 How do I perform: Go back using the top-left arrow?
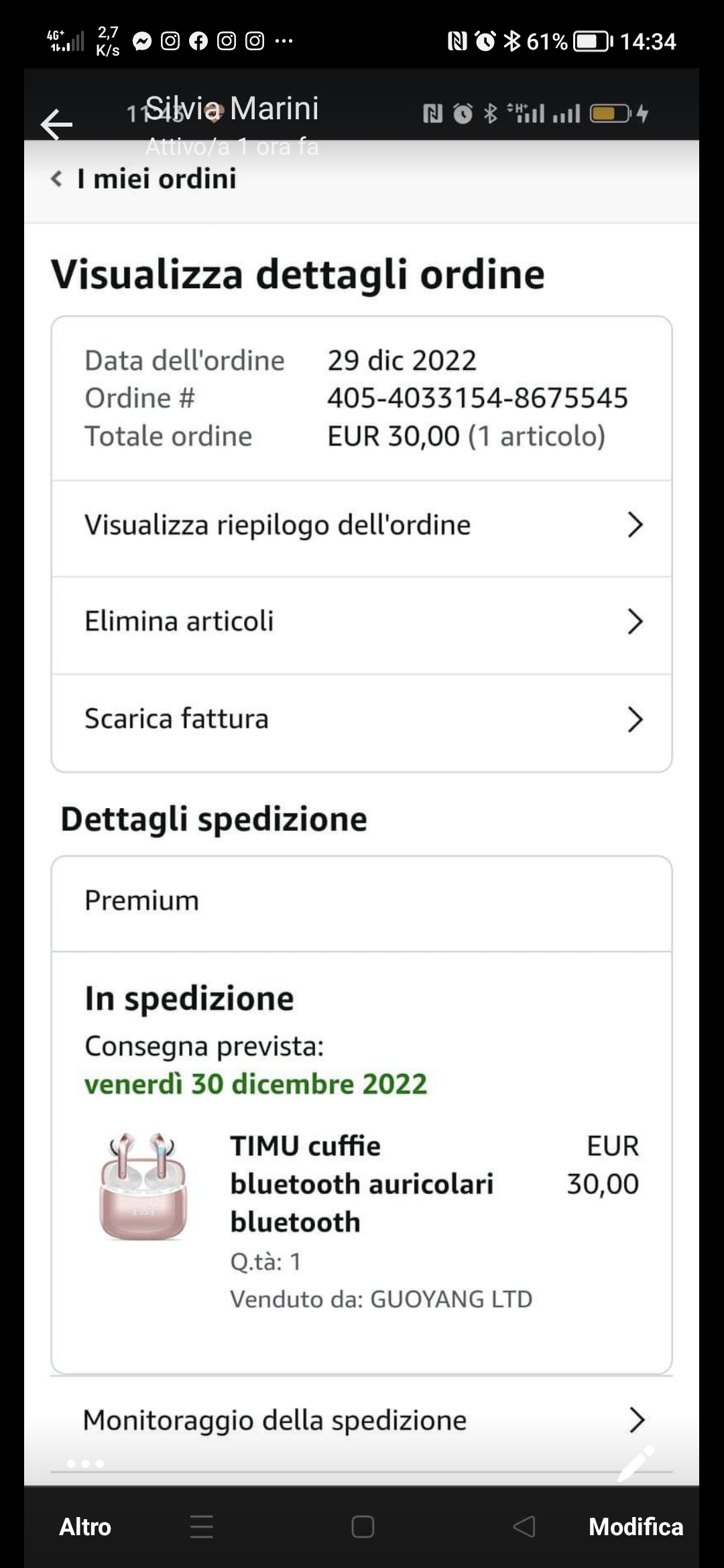(56, 124)
